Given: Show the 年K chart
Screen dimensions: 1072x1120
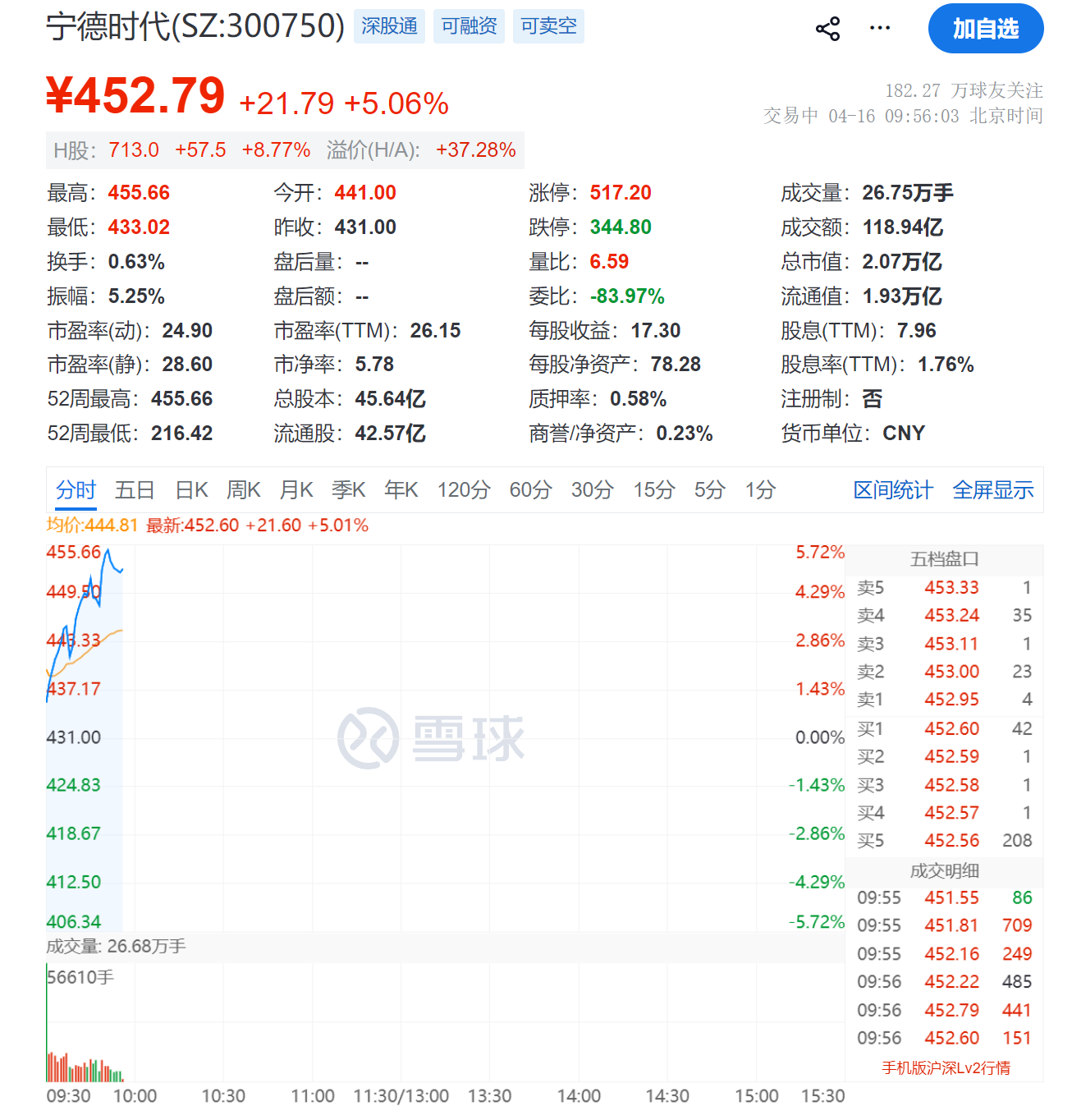Looking at the screenshot, I should click(401, 490).
